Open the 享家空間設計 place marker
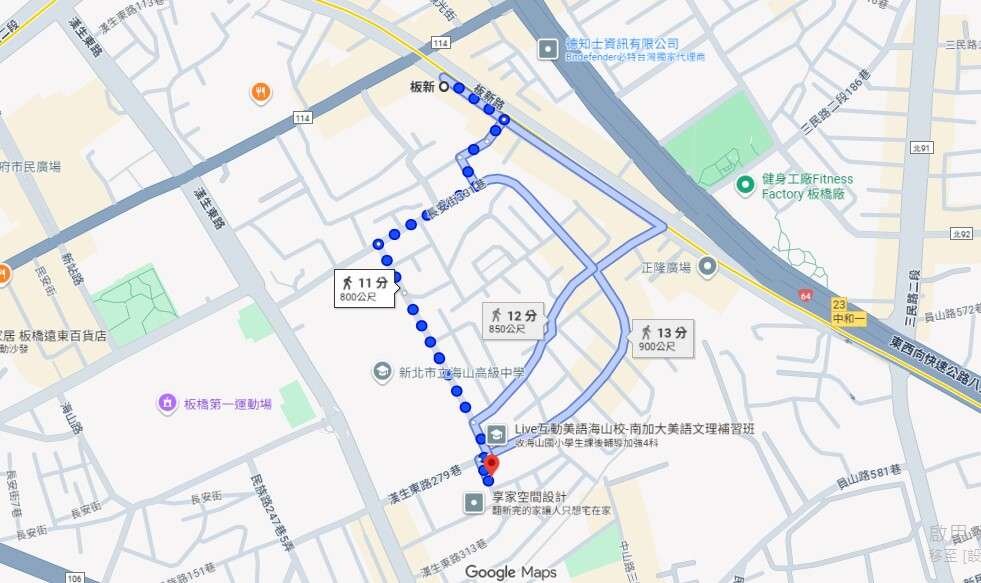 [x=475, y=502]
